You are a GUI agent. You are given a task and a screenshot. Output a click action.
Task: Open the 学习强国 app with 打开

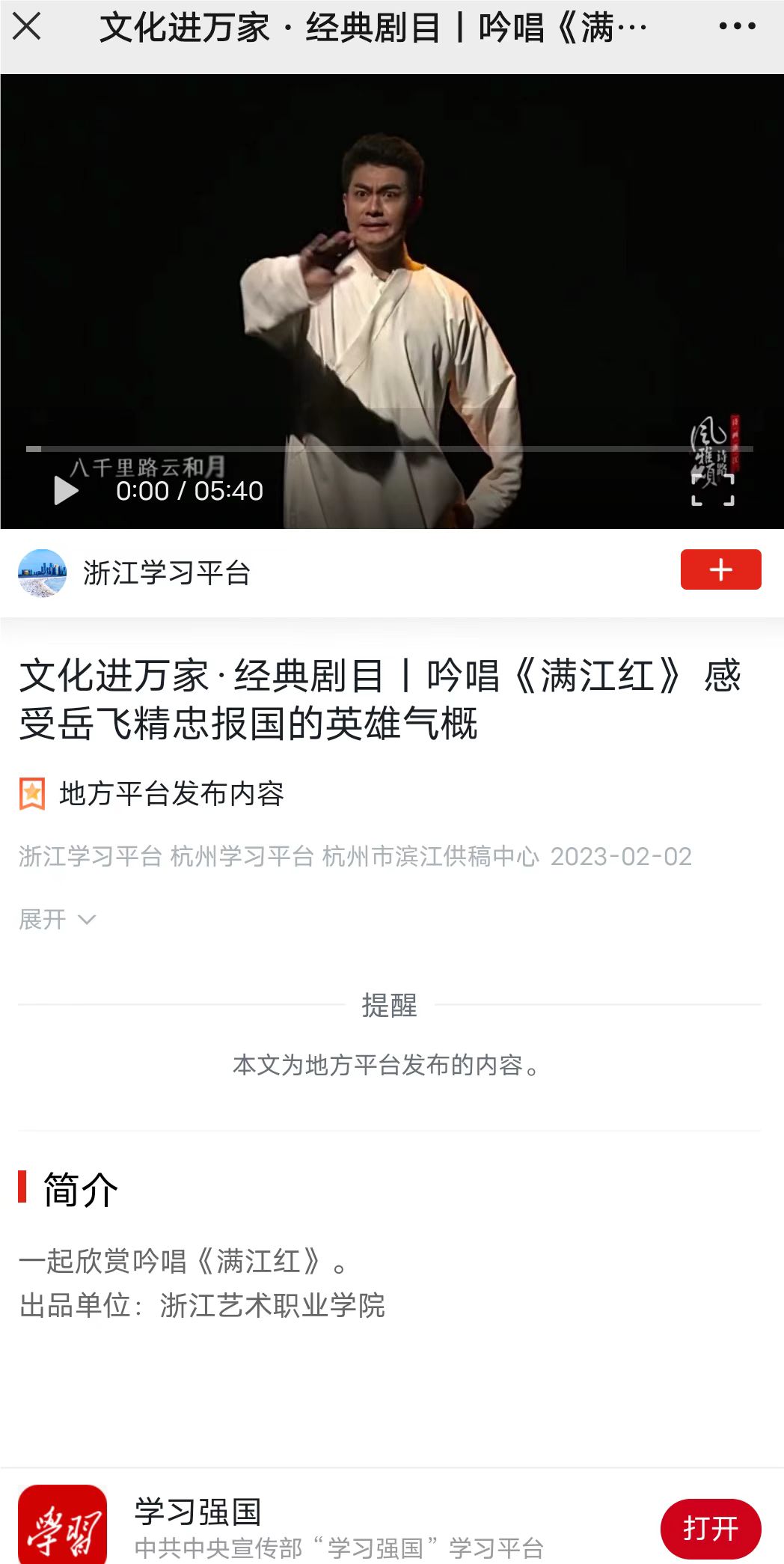[710, 1528]
